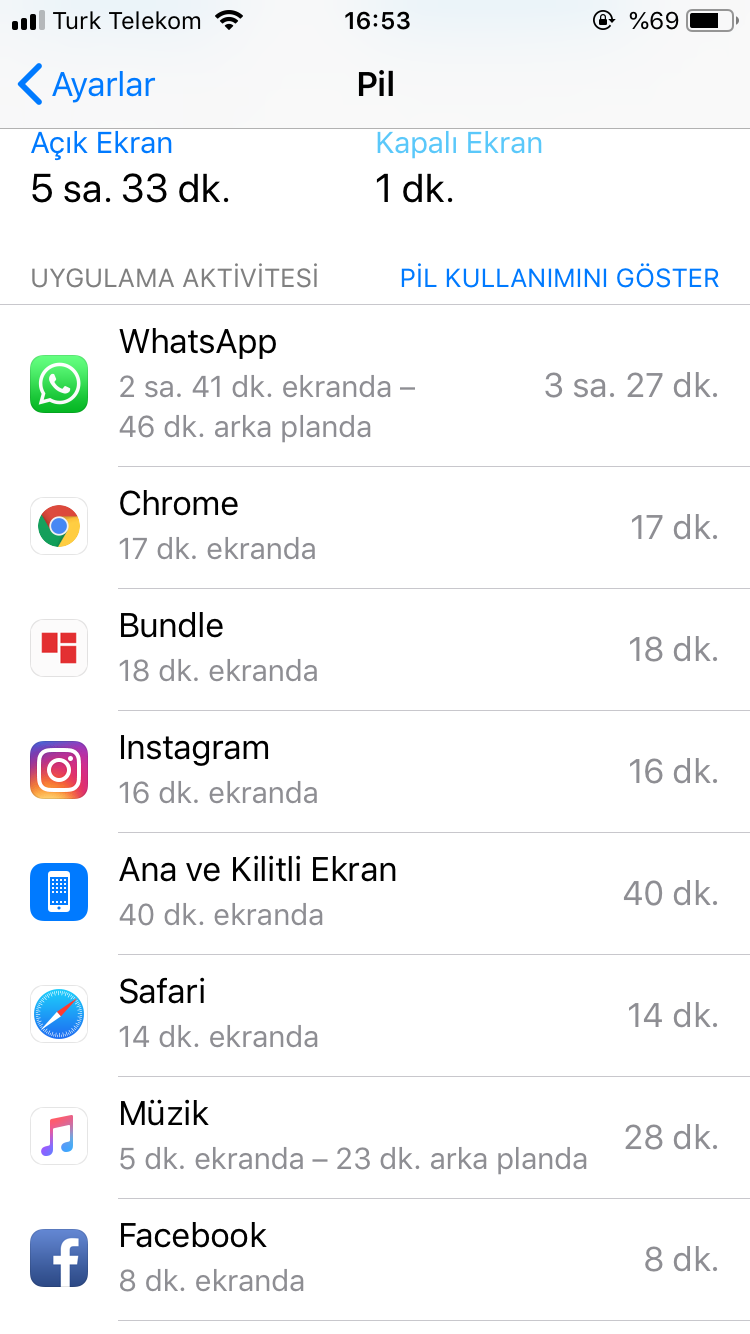Tap PİL KULLANIMINI GÖSTER link

559,278
